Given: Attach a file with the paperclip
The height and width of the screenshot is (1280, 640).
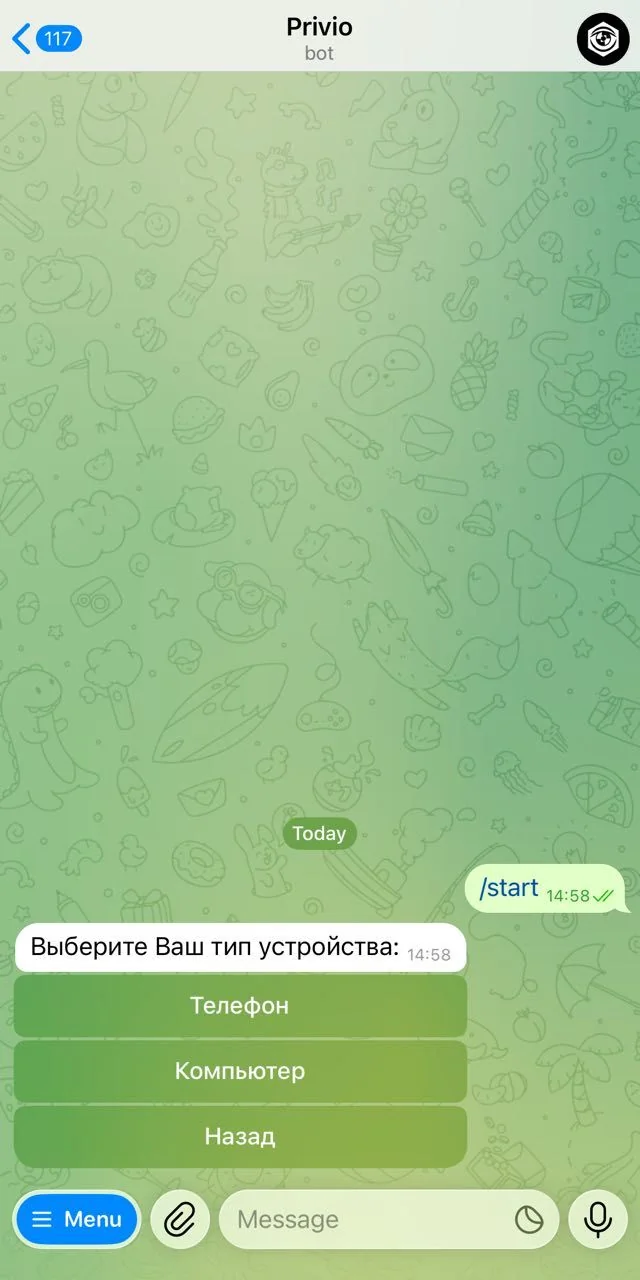Looking at the screenshot, I should click(x=180, y=1219).
